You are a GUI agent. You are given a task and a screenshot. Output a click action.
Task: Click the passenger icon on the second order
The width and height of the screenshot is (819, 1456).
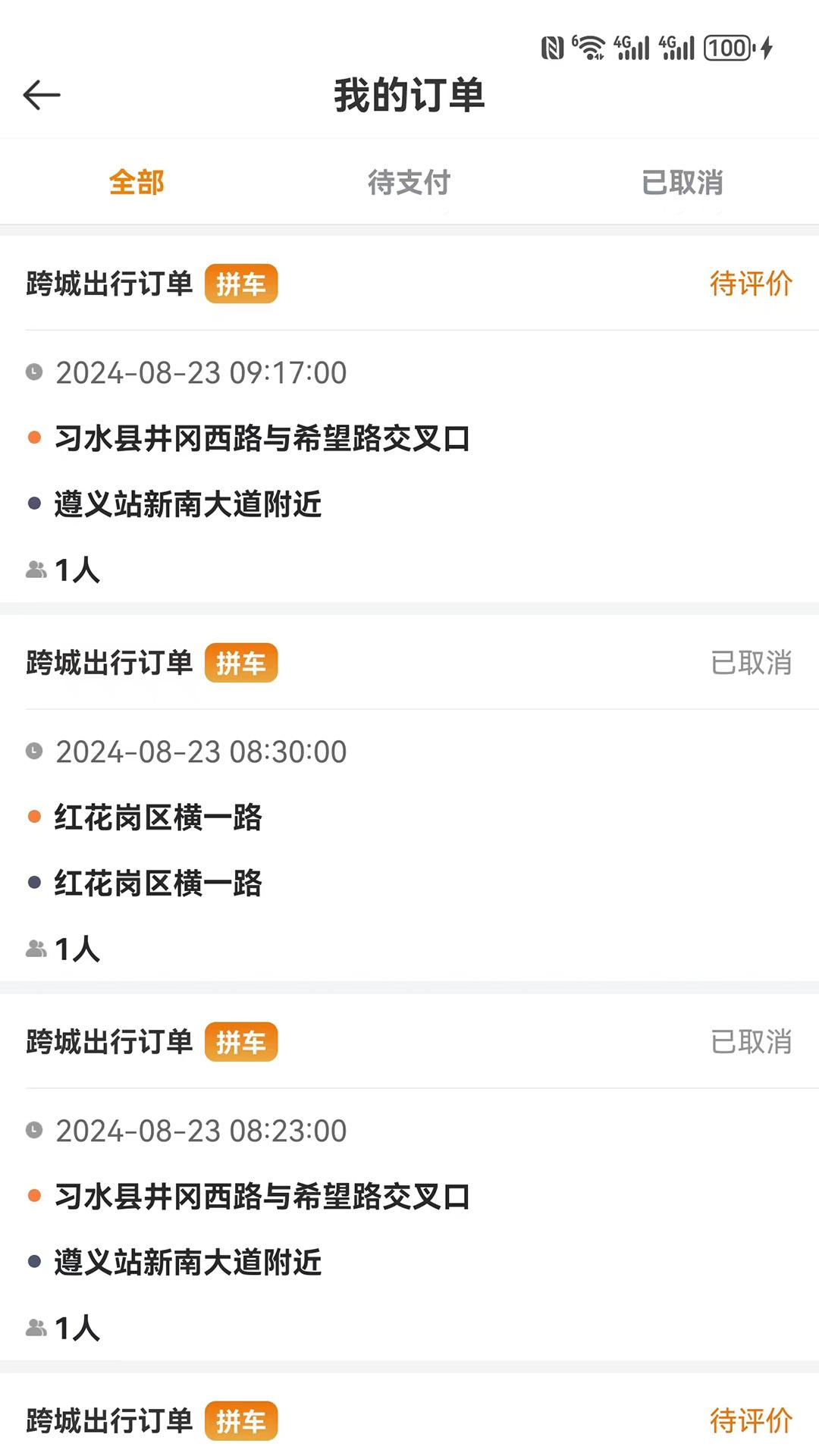(35, 946)
